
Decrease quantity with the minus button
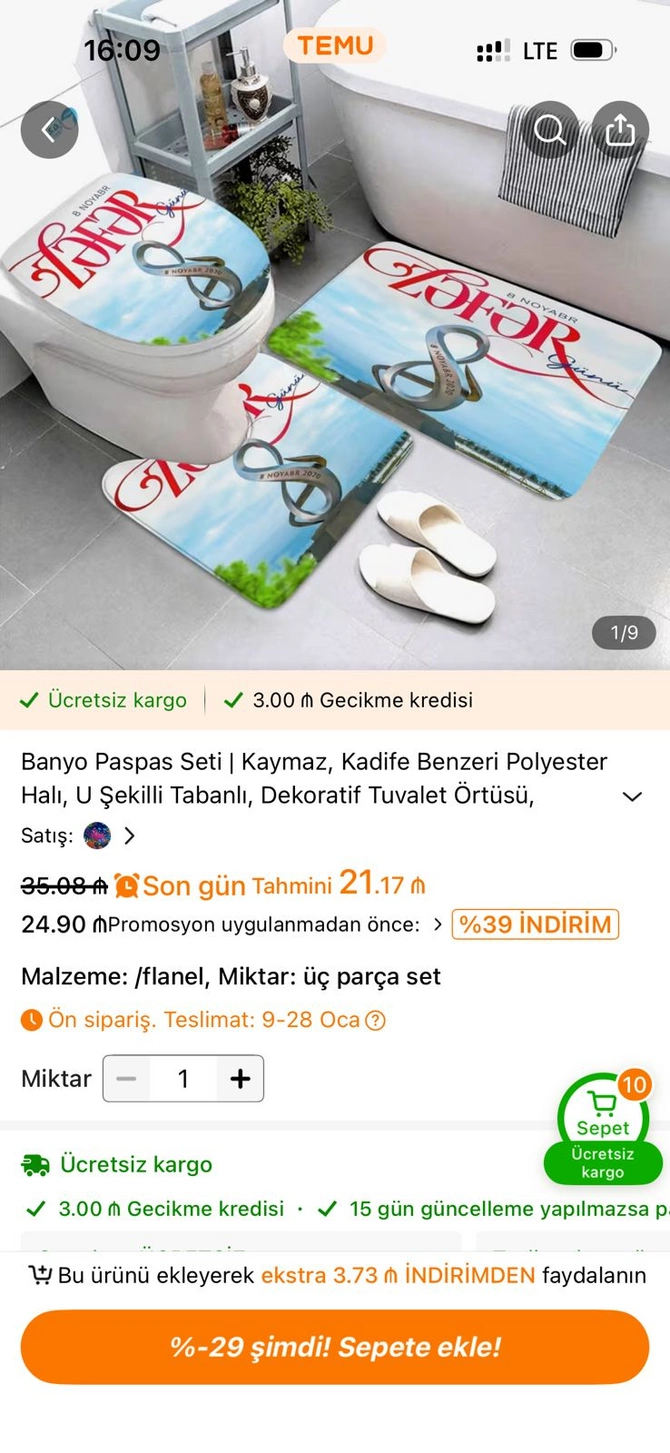(x=127, y=1079)
